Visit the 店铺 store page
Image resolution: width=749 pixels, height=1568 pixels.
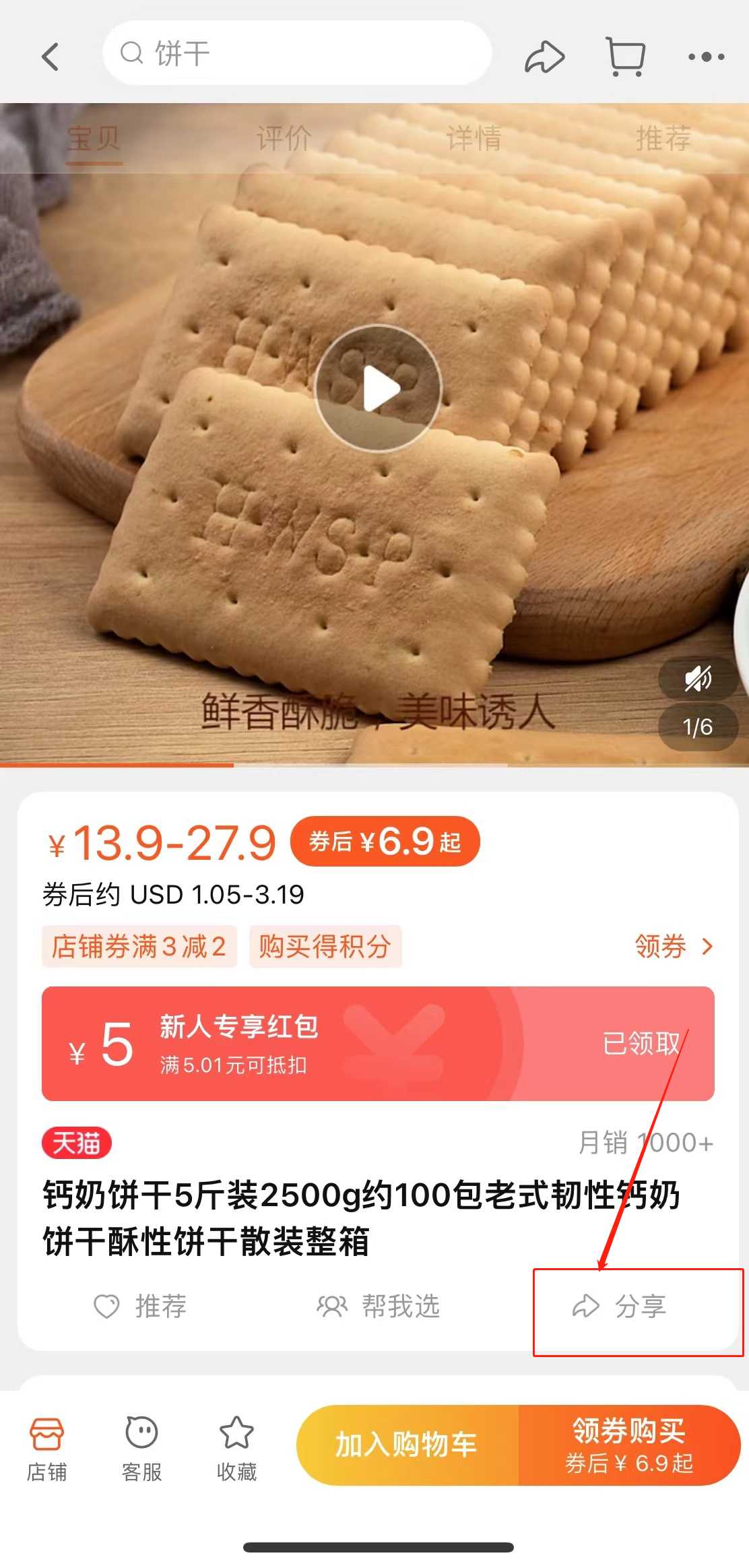(x=46, y=1445)
